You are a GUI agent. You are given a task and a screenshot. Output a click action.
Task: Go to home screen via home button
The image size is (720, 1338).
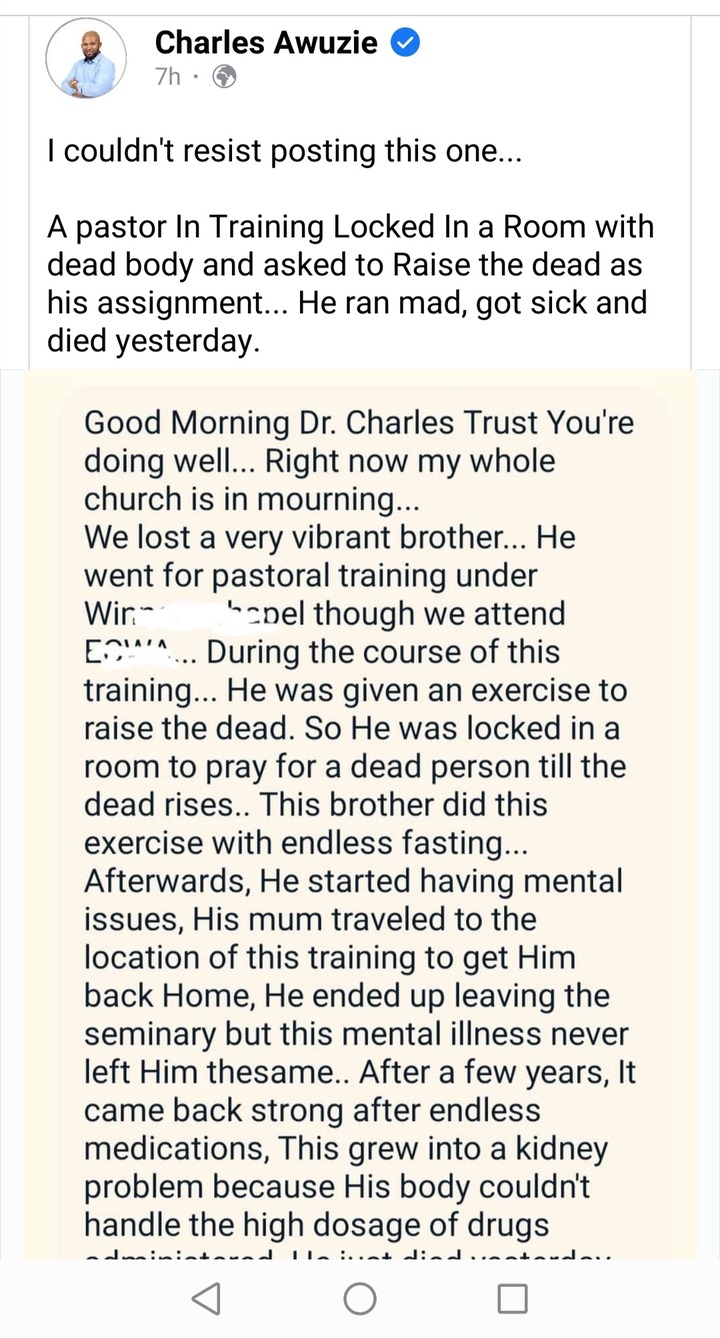click(360, 1298)
